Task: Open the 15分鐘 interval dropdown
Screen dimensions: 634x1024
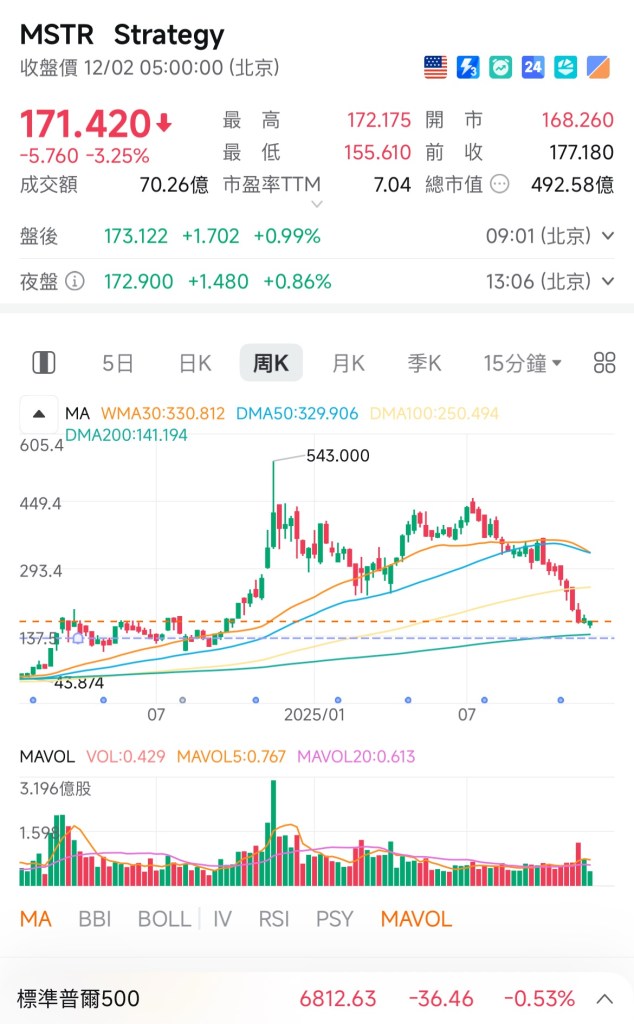Action: (x=522, y=363)
